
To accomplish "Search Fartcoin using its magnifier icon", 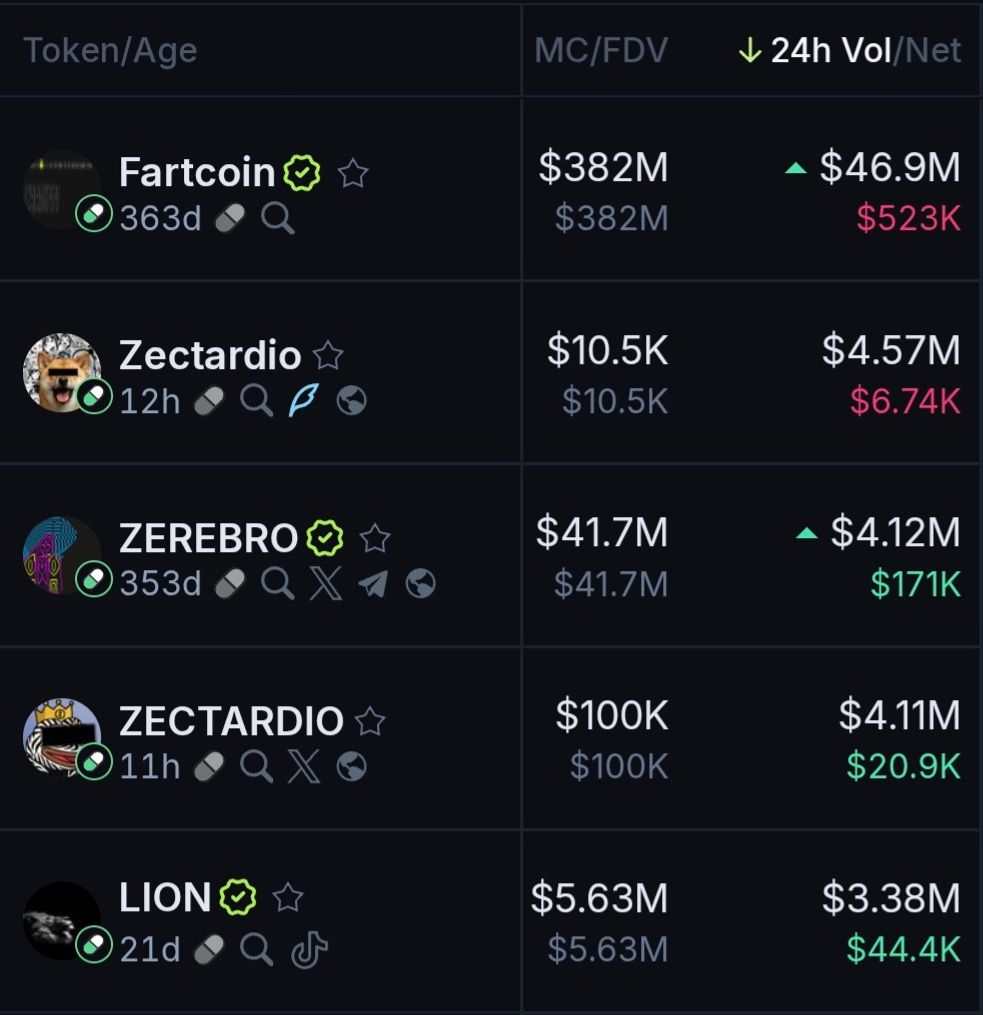I will (277, 218).
